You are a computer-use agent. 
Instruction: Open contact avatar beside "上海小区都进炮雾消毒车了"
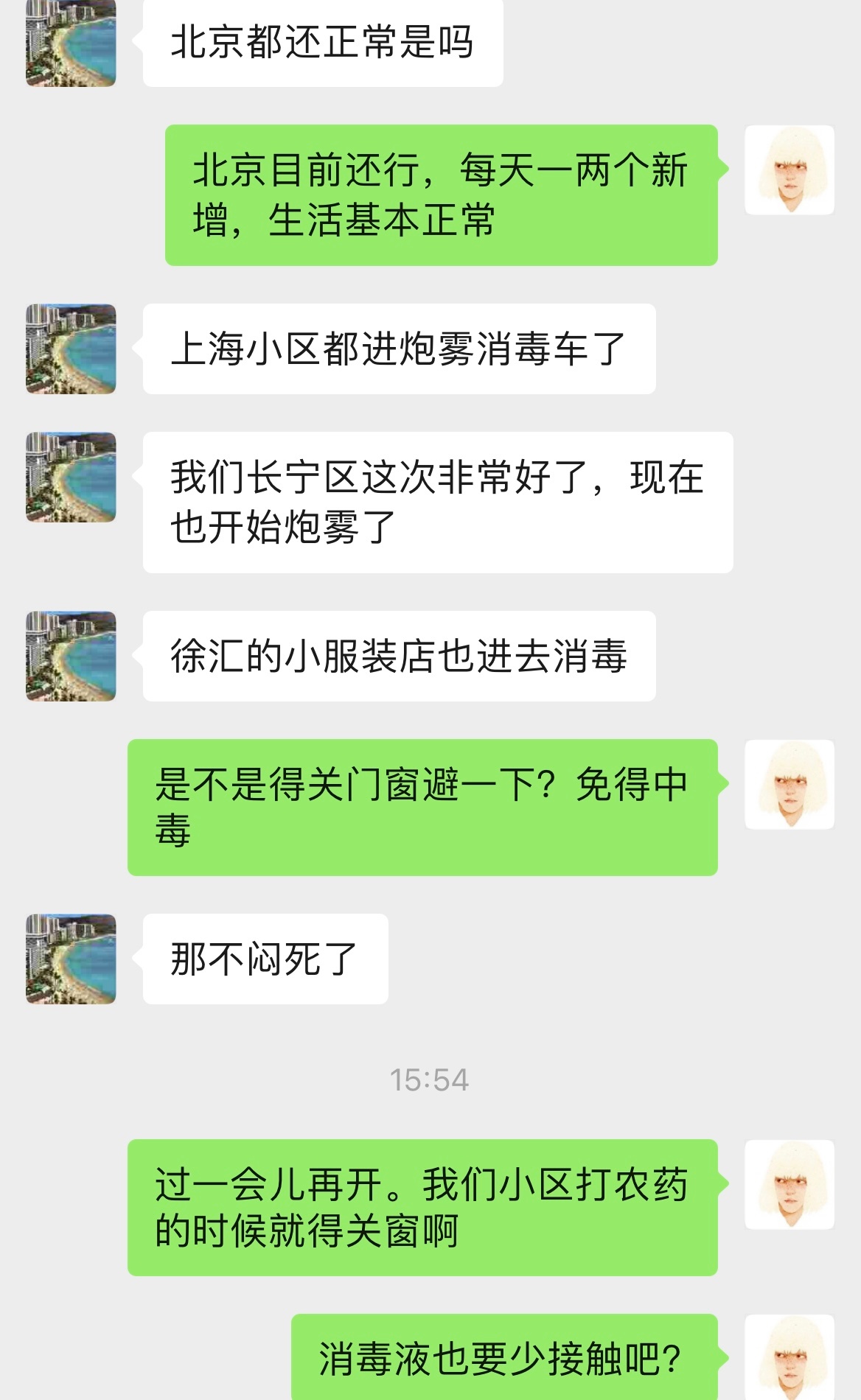pos(71,349)
